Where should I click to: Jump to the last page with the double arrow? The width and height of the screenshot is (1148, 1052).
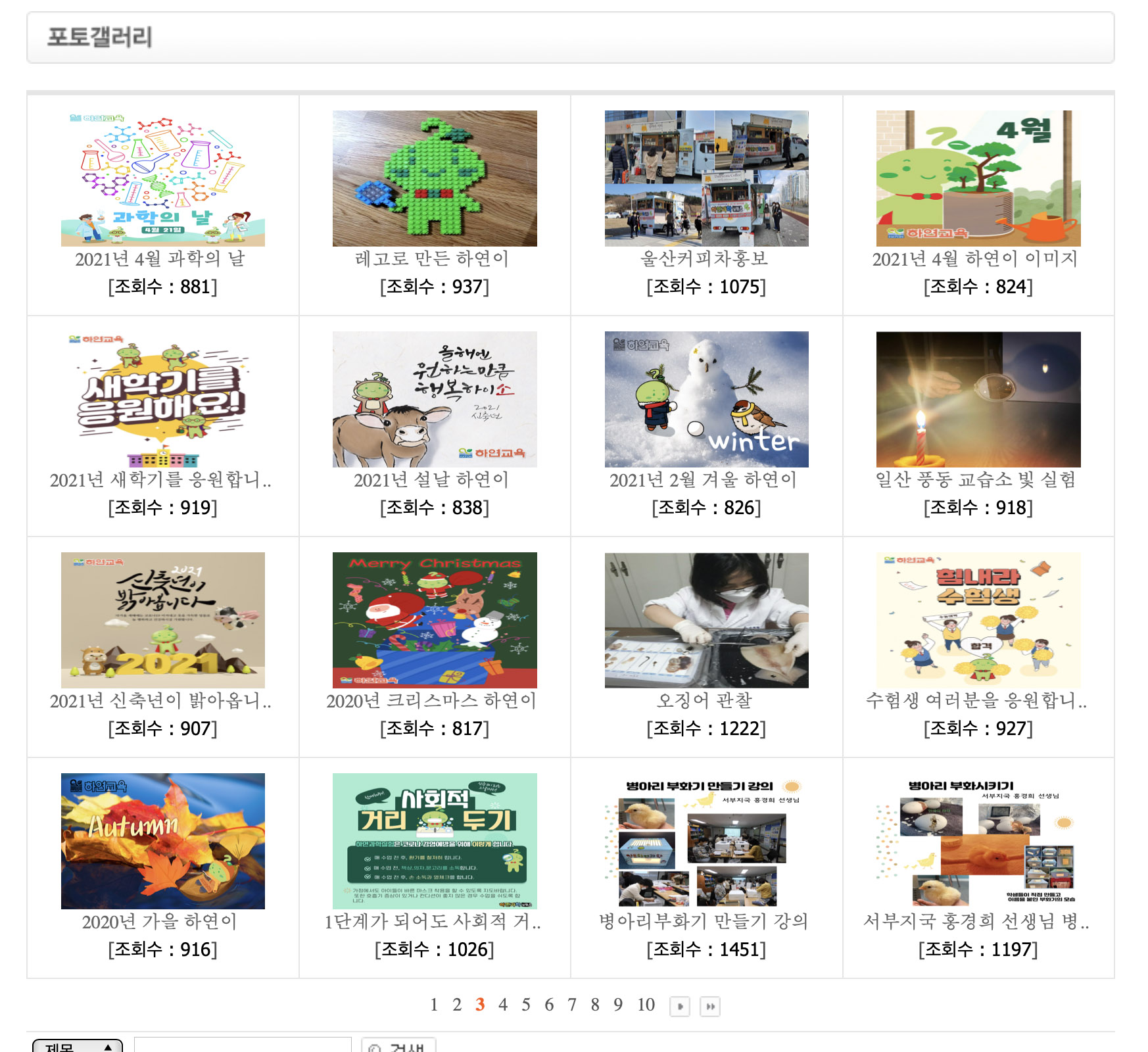pos(710,1006)
